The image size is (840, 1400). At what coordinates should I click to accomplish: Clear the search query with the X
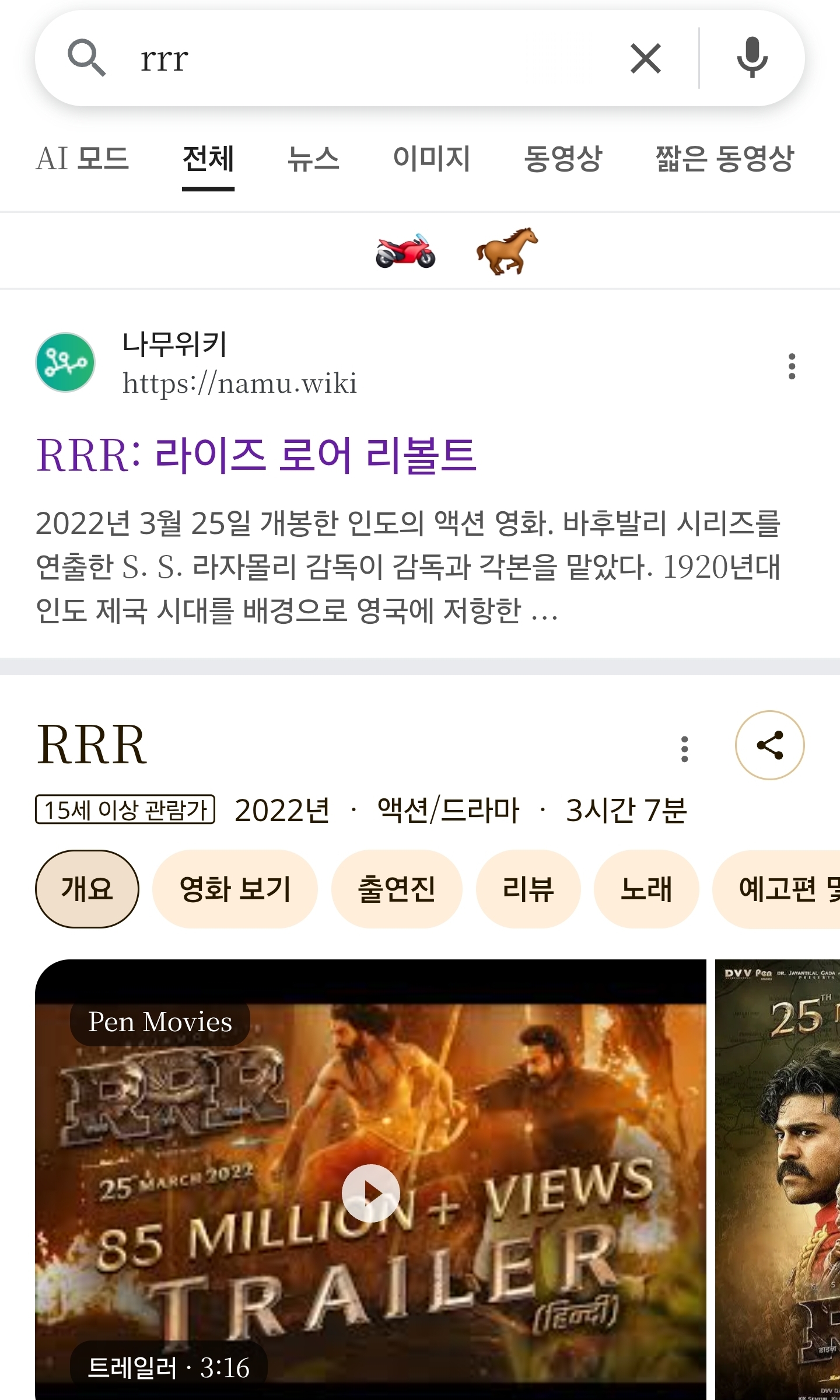(646, 58)
